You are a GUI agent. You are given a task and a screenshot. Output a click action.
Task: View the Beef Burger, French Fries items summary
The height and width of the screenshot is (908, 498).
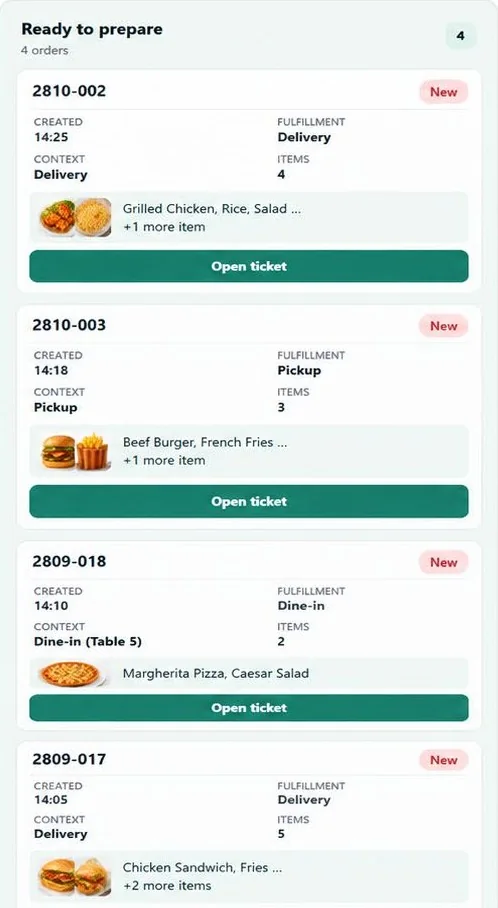249,452
